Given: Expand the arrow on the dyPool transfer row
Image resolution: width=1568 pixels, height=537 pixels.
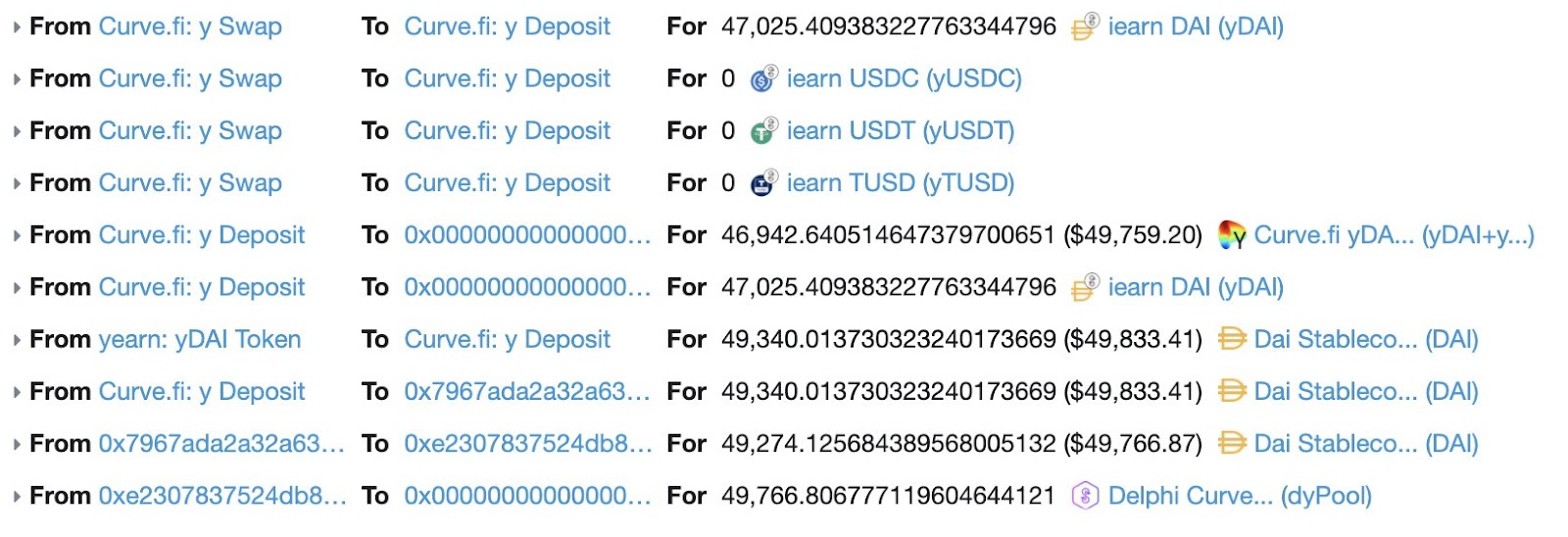Looking at the screenshot, I should pos(17,497).
